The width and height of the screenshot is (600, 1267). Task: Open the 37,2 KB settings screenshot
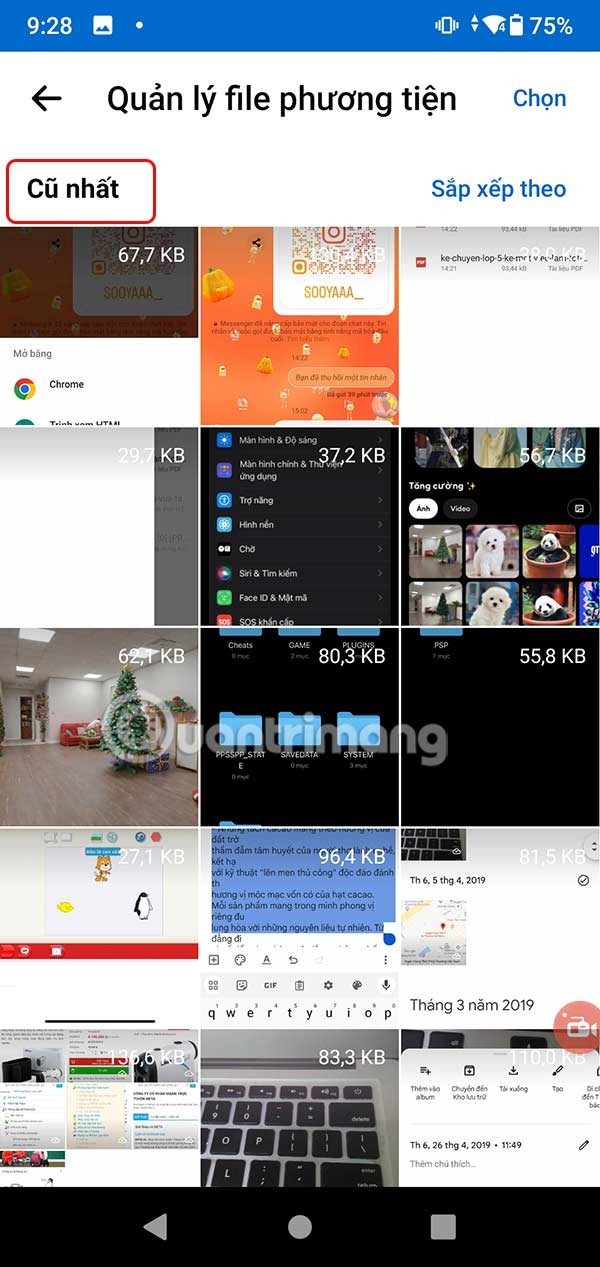pyautogui.click(x=299, y=526)
